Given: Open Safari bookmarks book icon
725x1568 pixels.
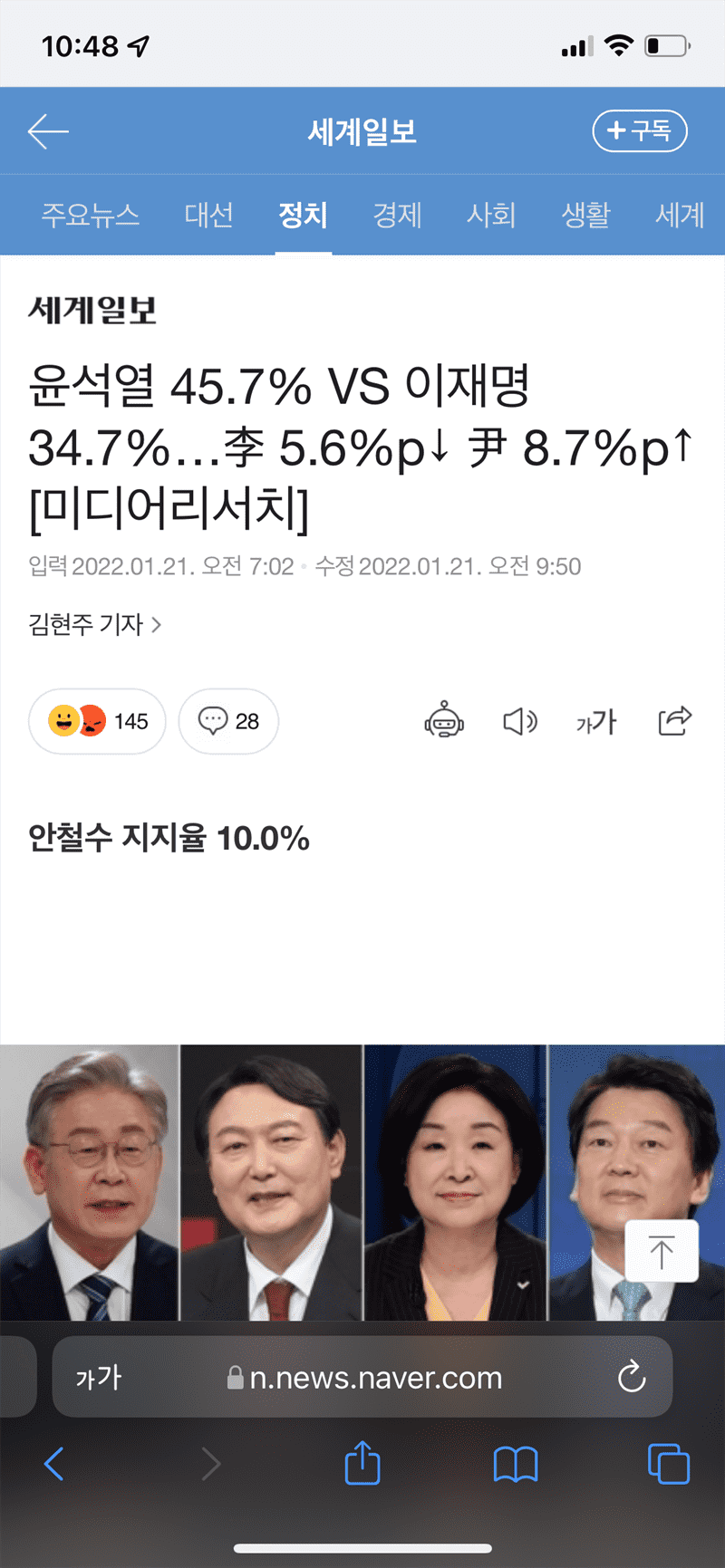Looking at the screenshot, I should click(516, 1463).
